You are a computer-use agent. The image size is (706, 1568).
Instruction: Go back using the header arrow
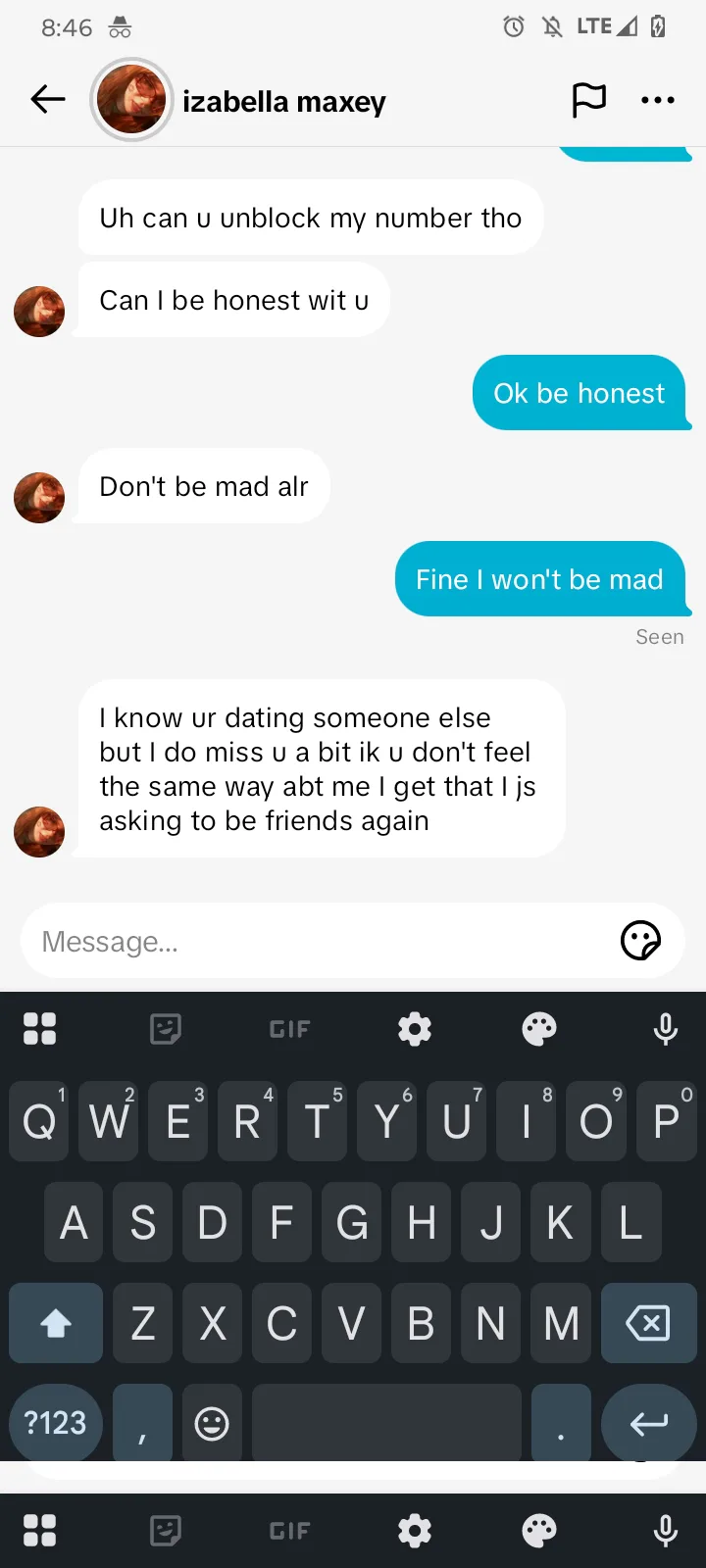coord(47,99)
